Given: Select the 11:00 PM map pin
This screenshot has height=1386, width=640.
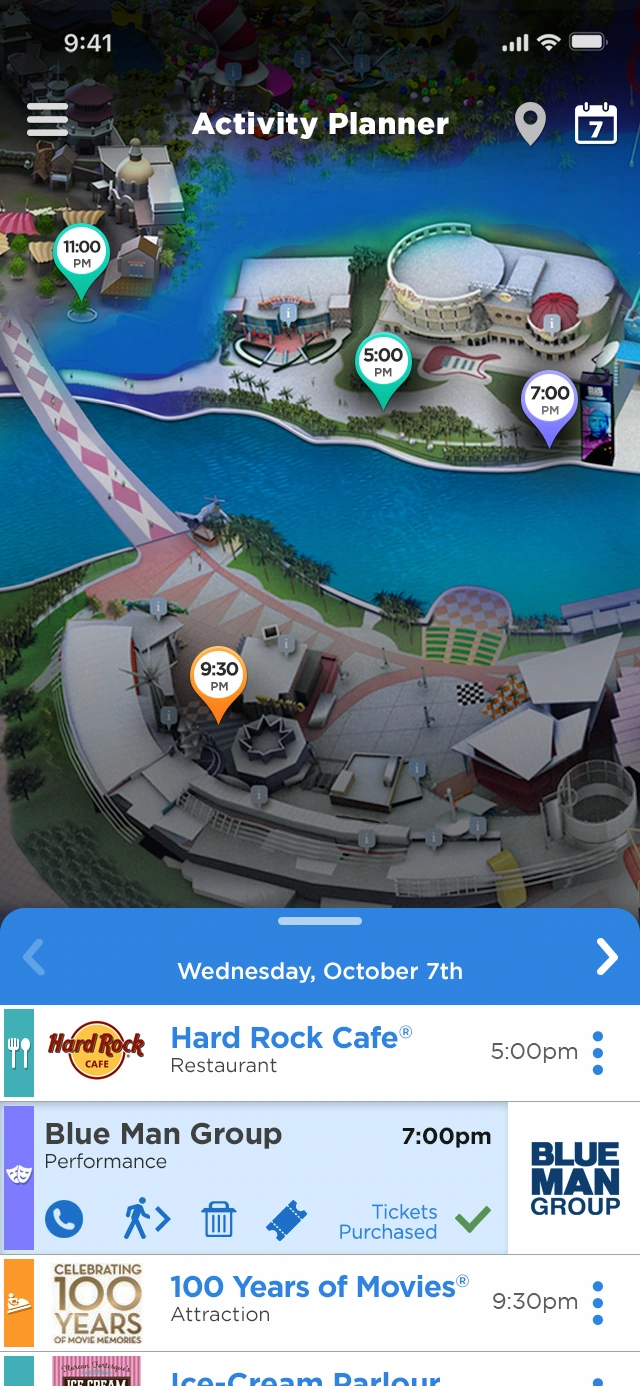Looking at the screenshot, I should click(x=82, y=256).
